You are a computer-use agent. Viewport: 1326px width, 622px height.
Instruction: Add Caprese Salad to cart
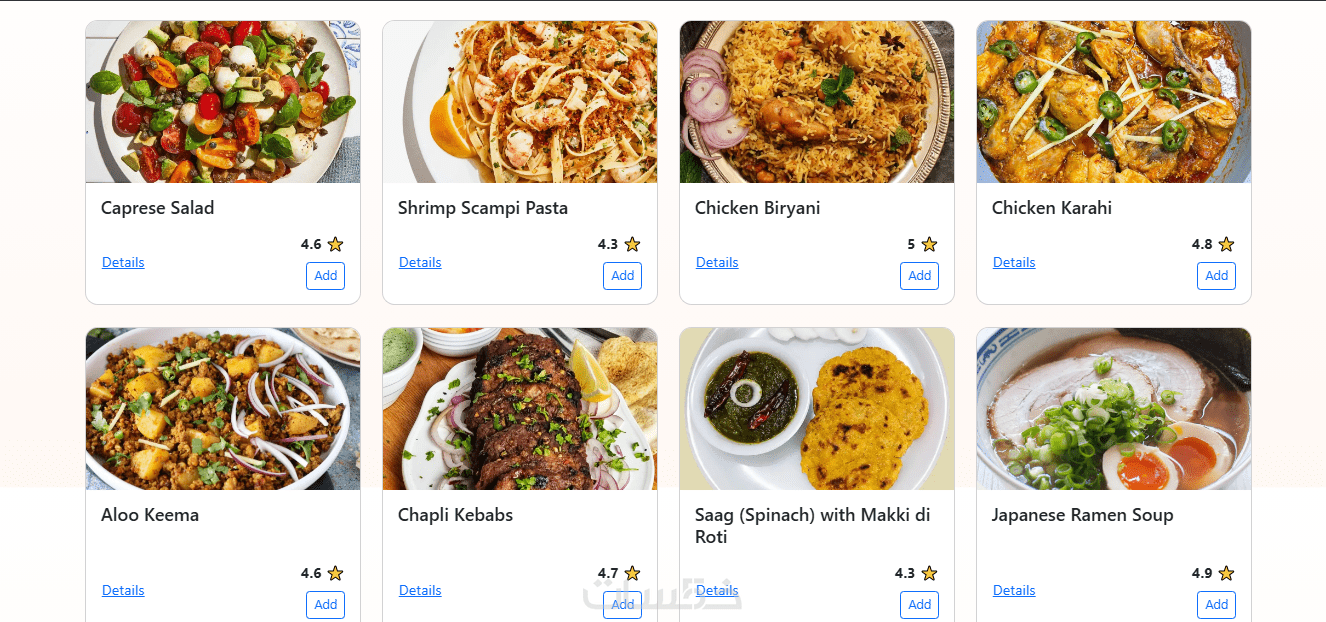[x=325, y=276]
